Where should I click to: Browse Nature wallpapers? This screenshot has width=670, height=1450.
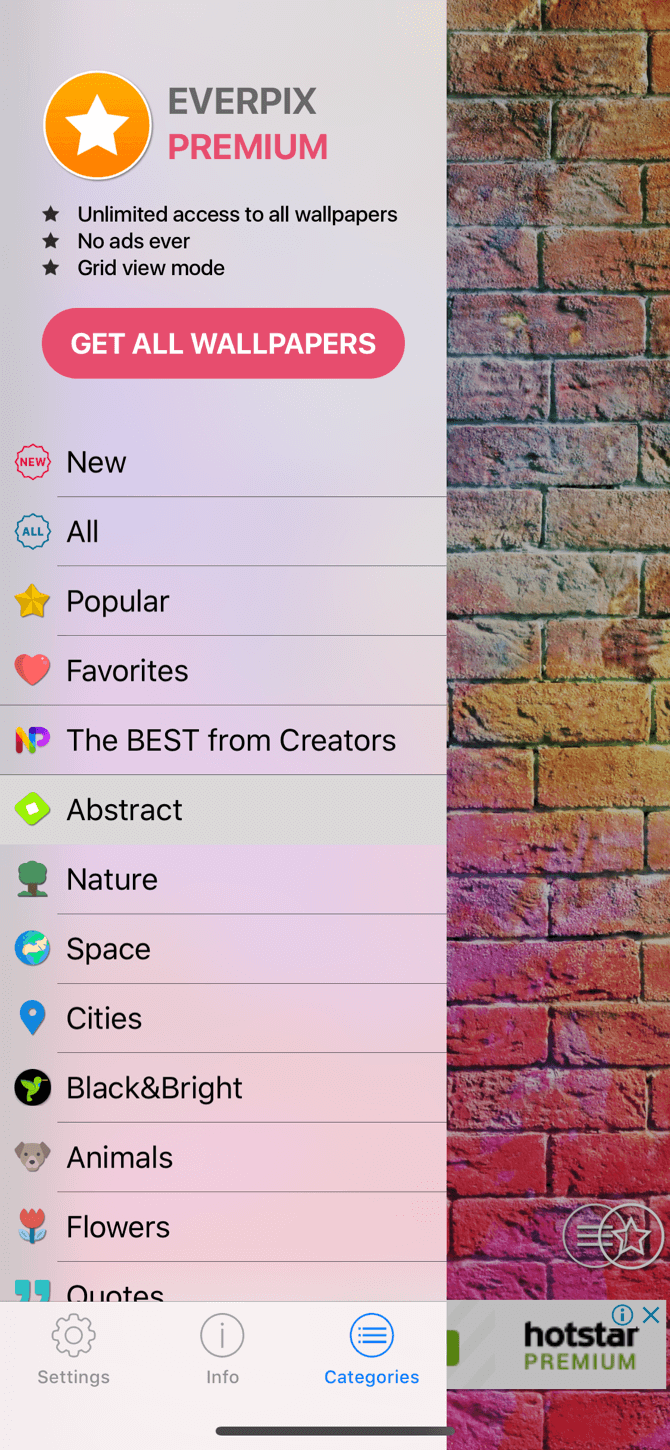pyautogui.click(x=223, y=879)
